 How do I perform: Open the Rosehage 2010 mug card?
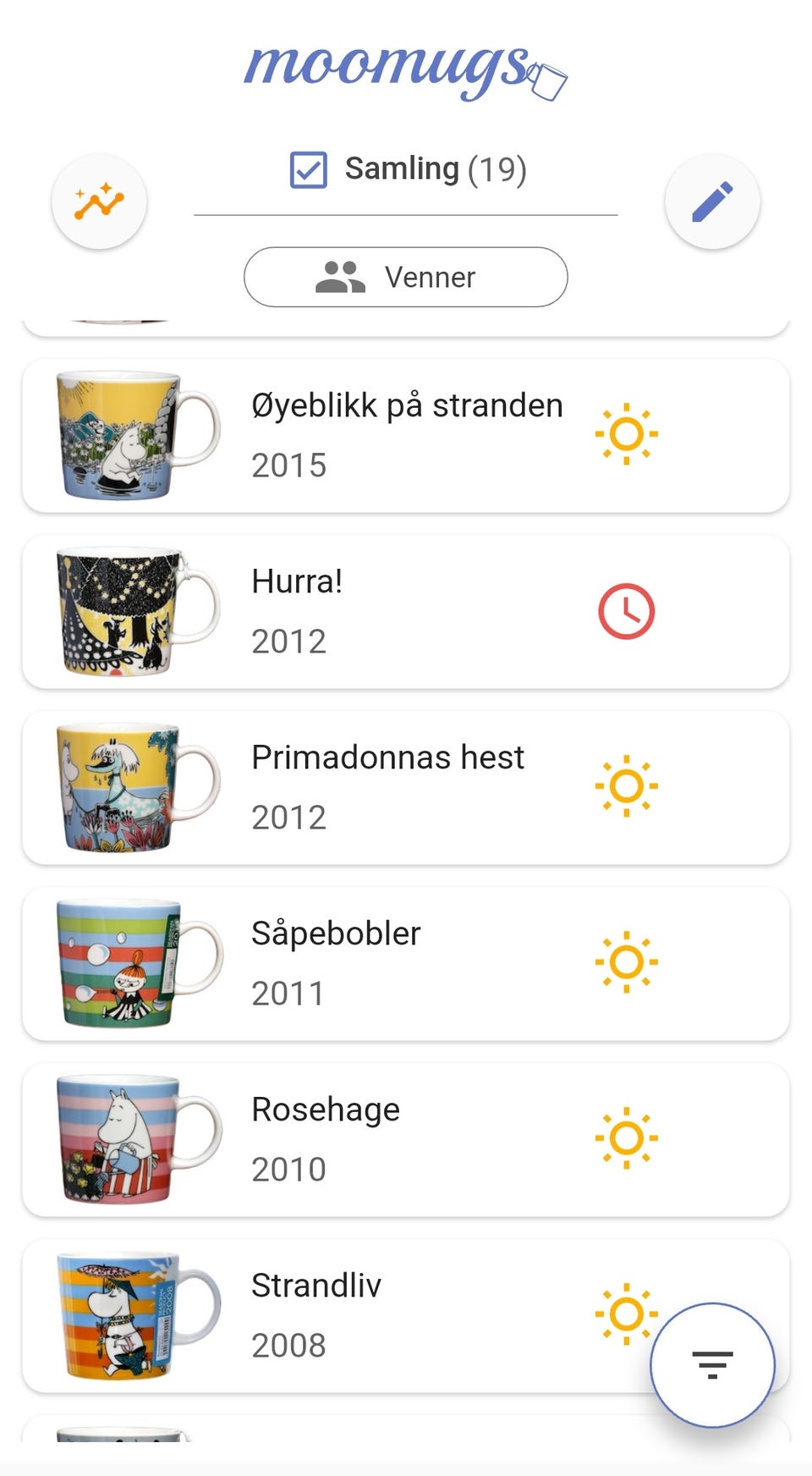[406, 1139]
